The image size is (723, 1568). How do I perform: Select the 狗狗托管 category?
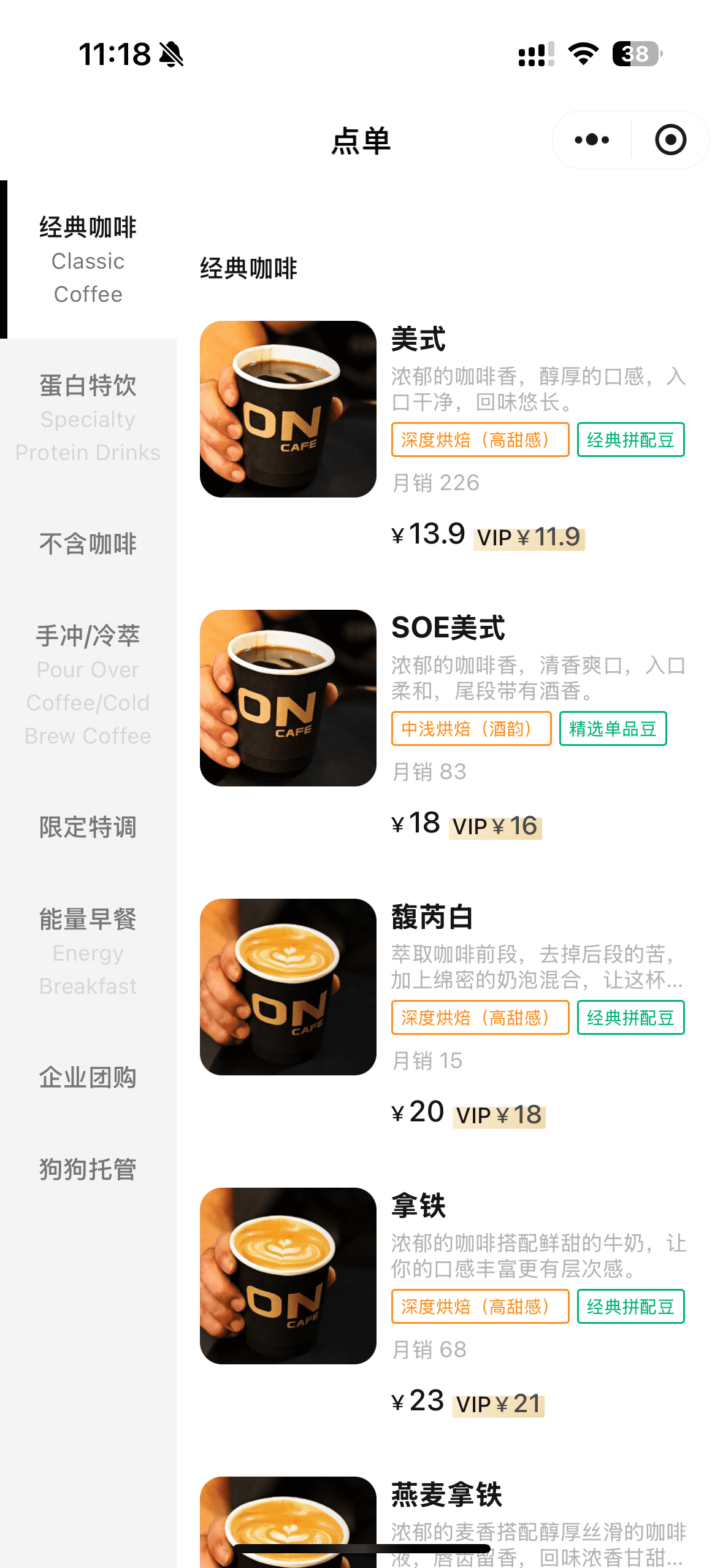point(88,1169)
